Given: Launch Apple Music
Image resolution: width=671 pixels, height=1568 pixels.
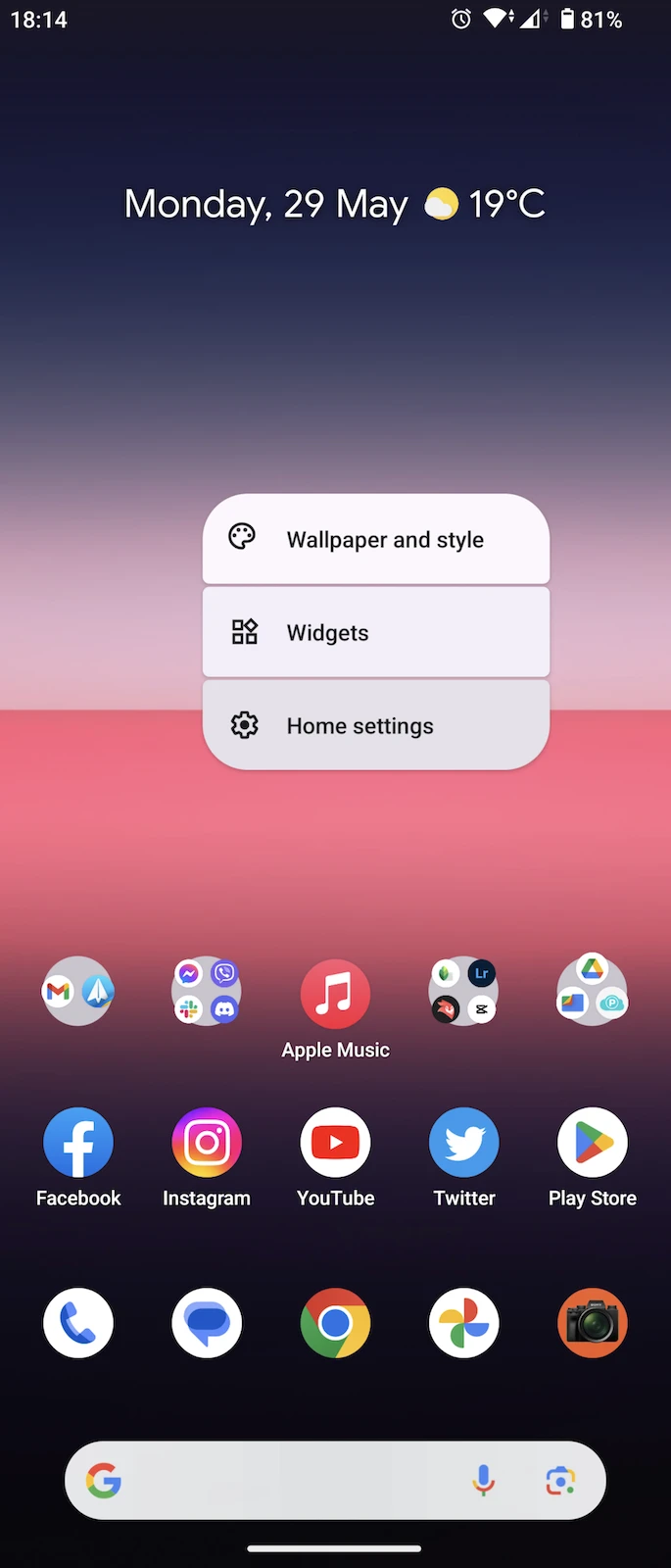Looking at the screenshot, I should 335,994.
